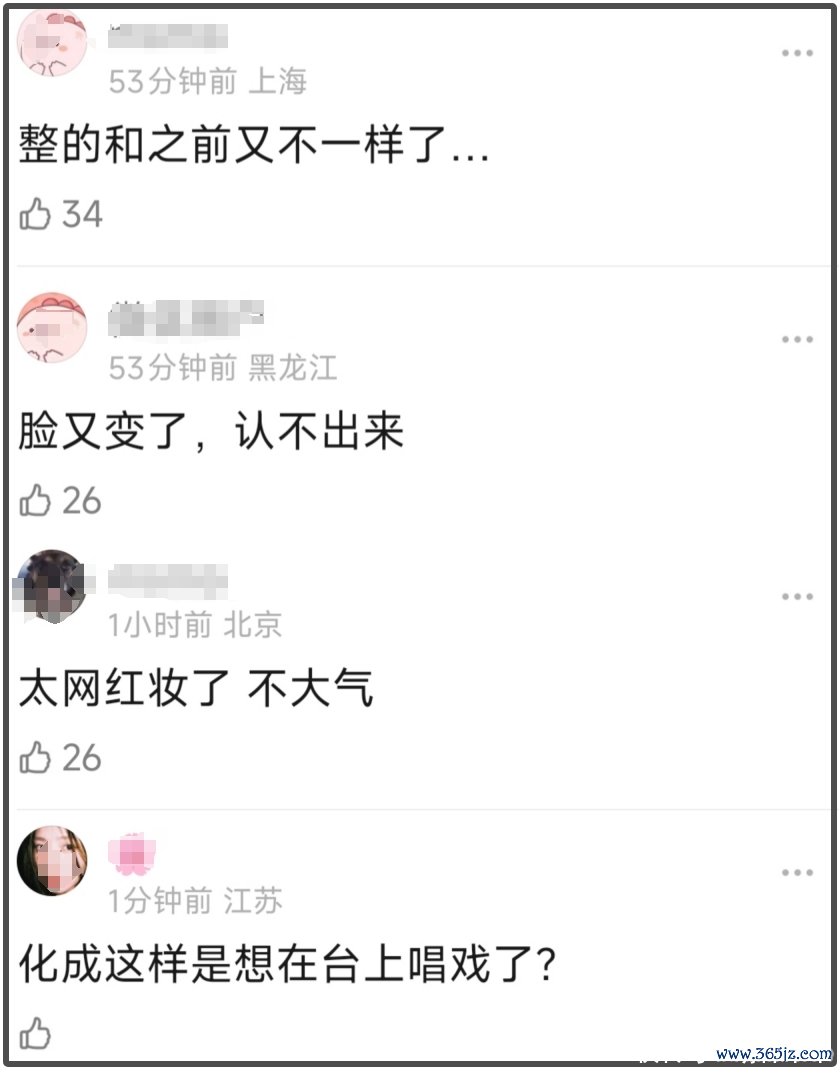This screenshot has width=839, height=1069.
Task: Like the comment "化成这样是想在台上唱戏了?"
Action: pyautogui.click(x=35, y=1033)
